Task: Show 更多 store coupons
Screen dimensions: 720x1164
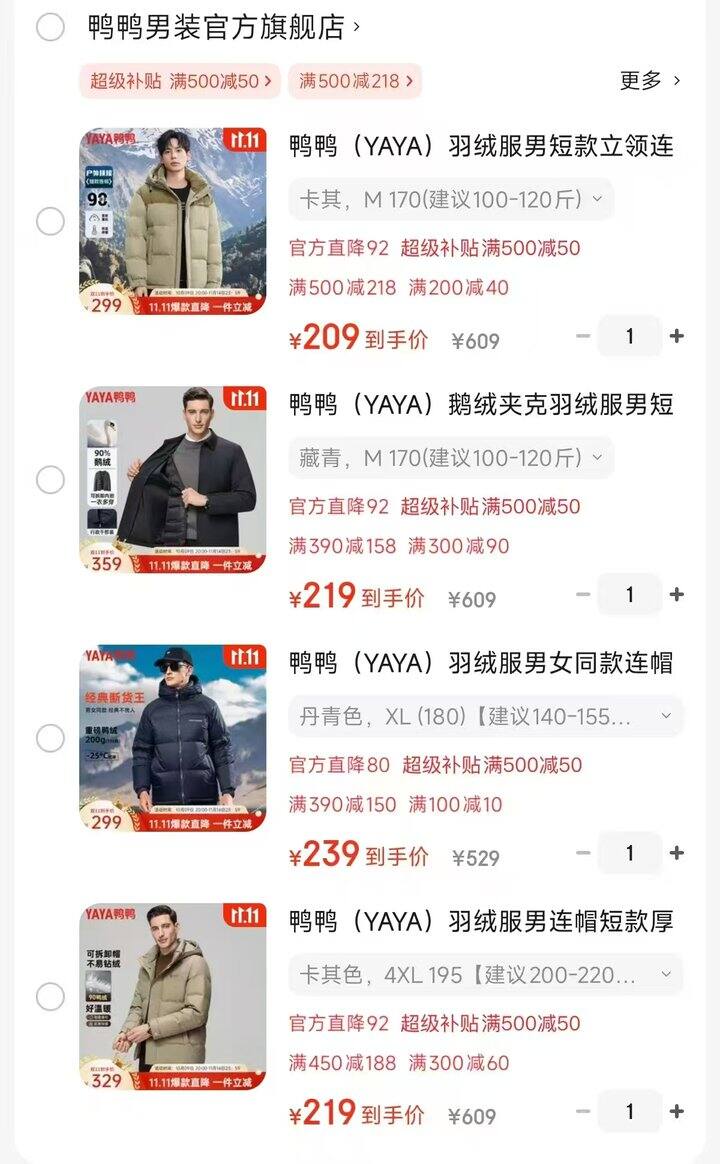Action: [650, 81]
